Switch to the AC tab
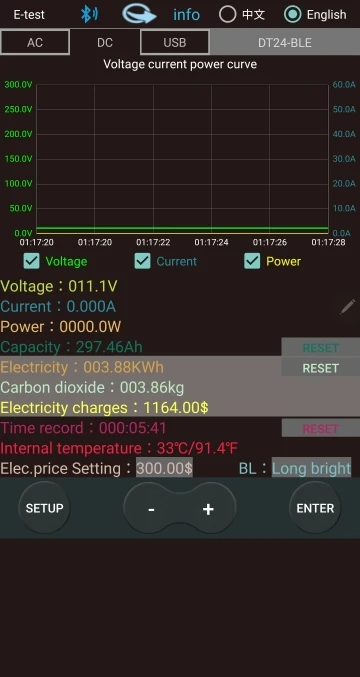Viewport: 360px width, 677px height. (35, 42)
